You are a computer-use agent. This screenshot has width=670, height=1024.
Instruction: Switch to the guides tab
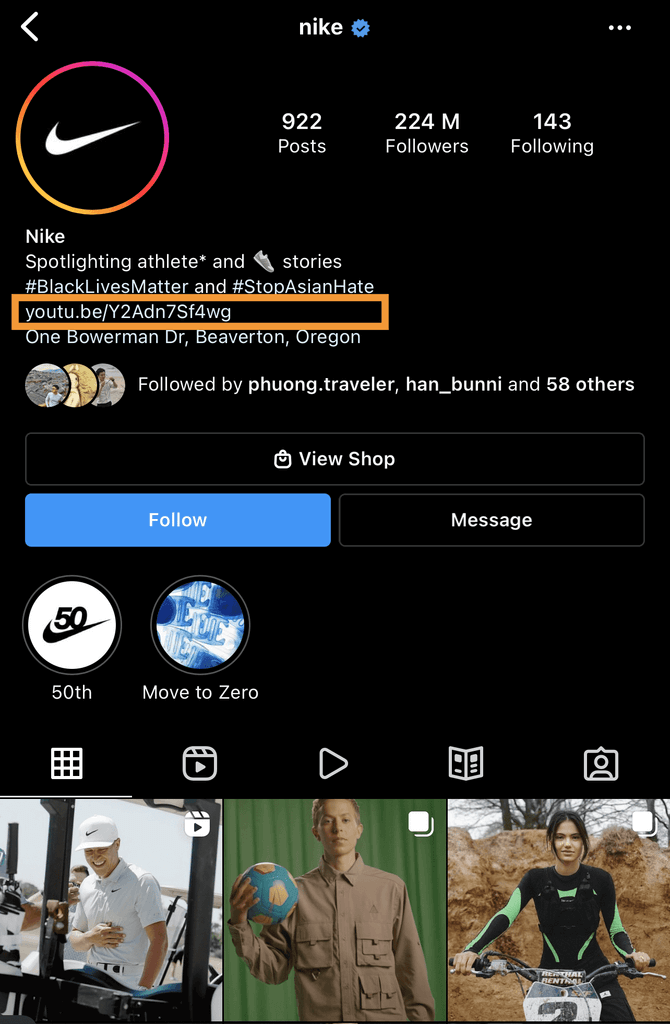point(466,764)
